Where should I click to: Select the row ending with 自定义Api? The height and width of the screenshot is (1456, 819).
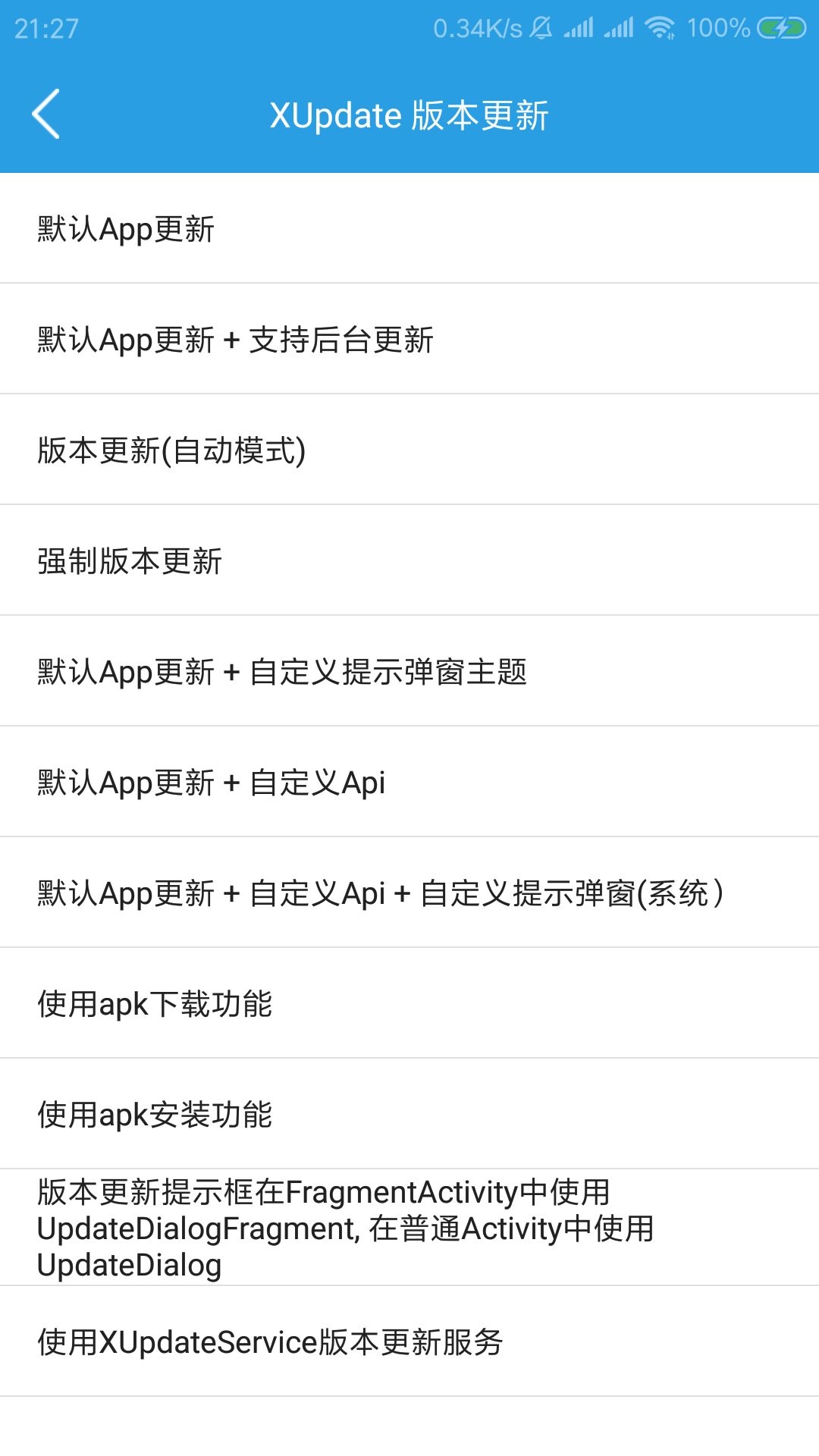coord(409,782)
